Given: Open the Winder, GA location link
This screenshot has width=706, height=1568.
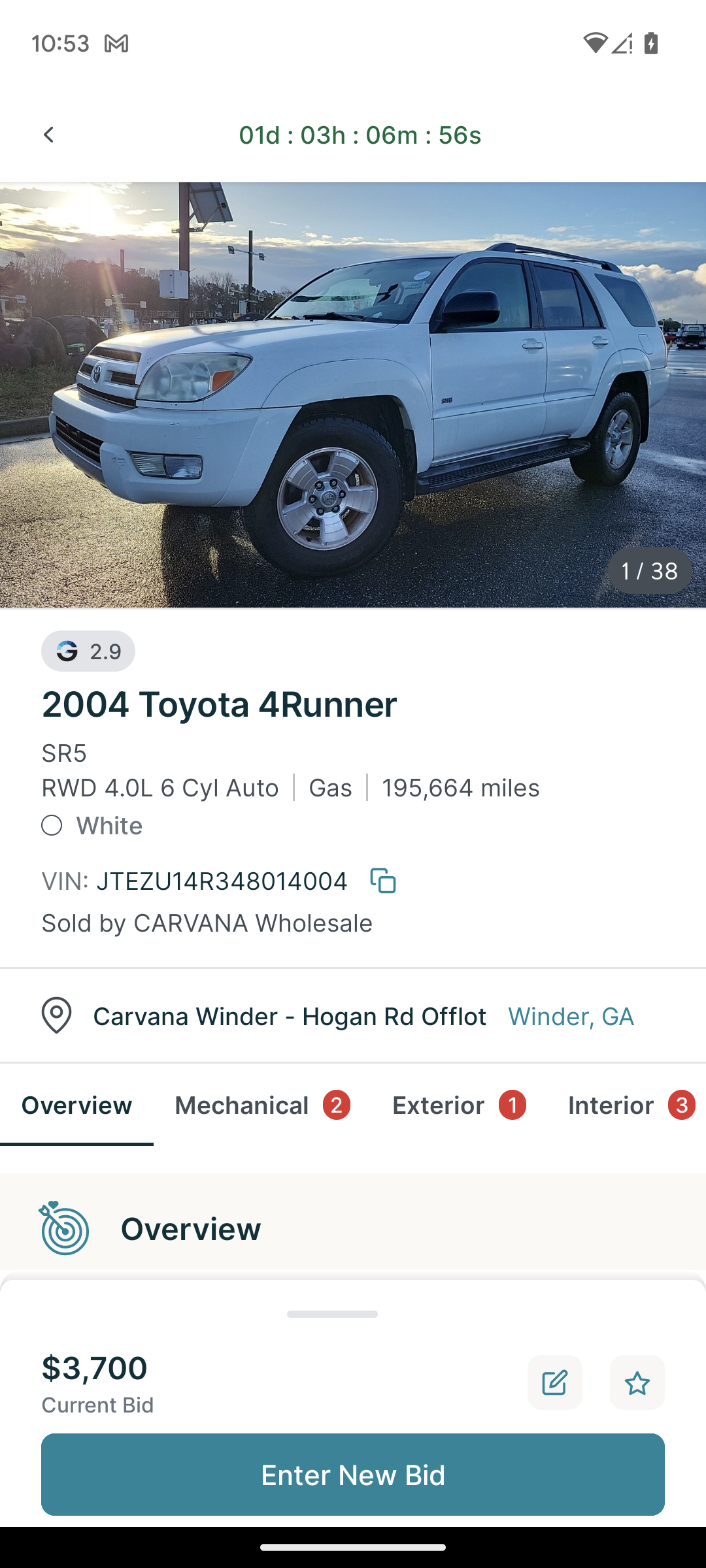Looking at the screenshot, I should 571,1017.
